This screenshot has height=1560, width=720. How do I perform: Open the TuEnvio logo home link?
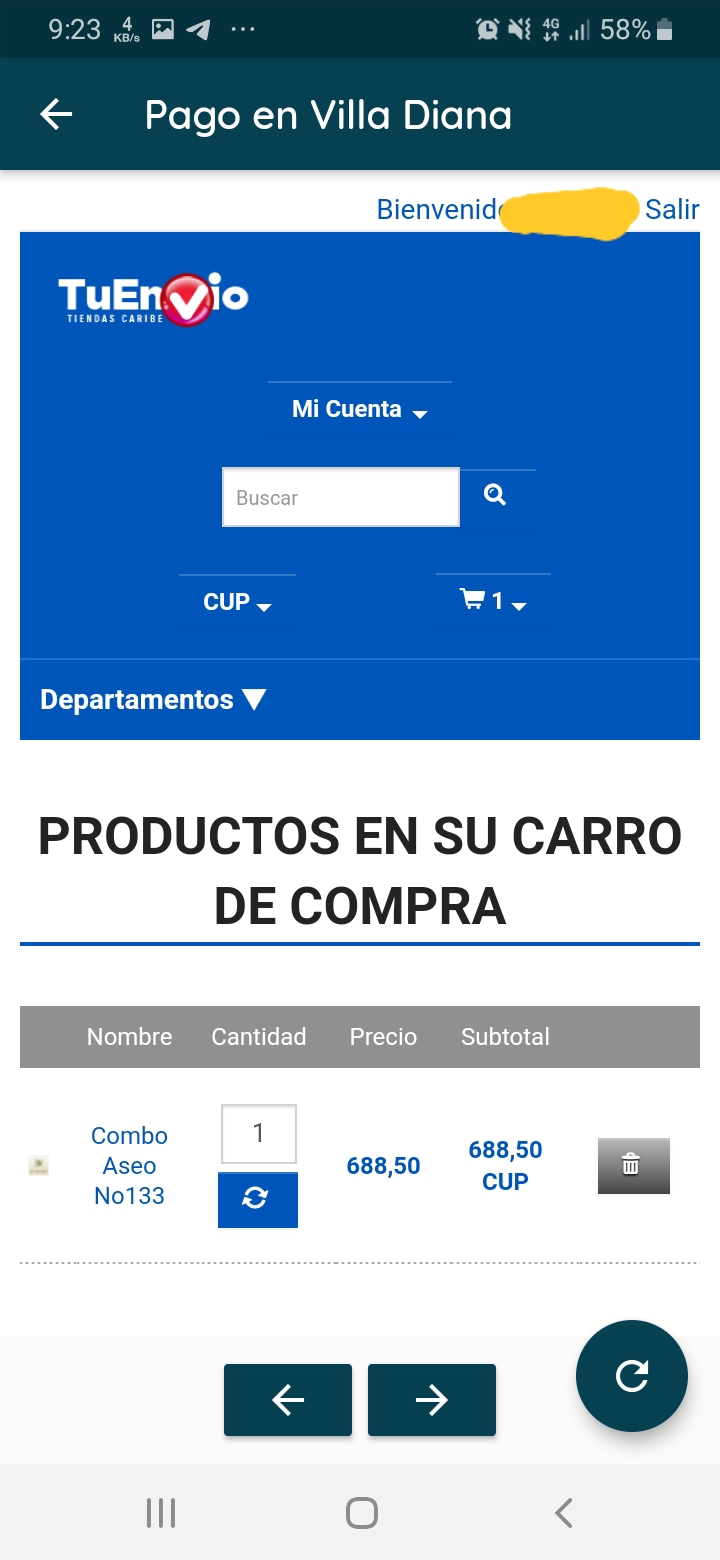click(x=153, y=297)
